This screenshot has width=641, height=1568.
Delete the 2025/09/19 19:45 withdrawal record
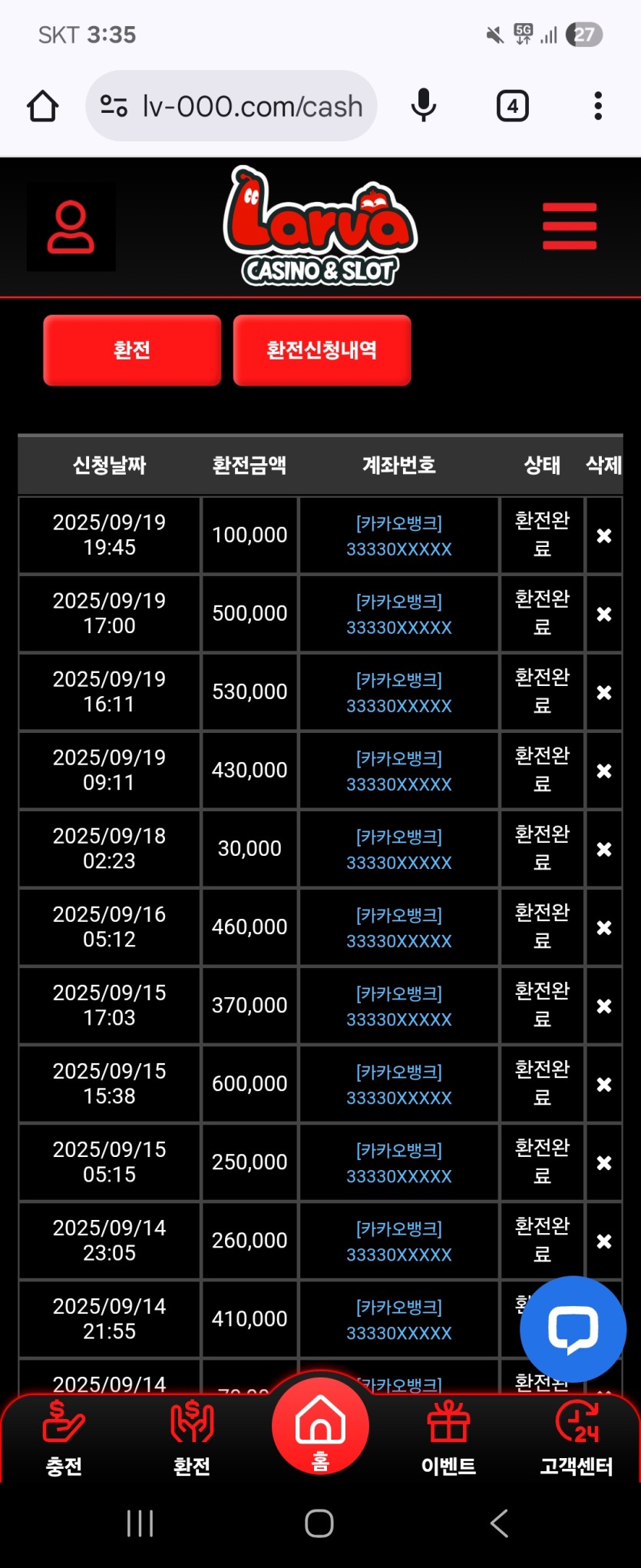pyautogui.click(x=604, y=535)
